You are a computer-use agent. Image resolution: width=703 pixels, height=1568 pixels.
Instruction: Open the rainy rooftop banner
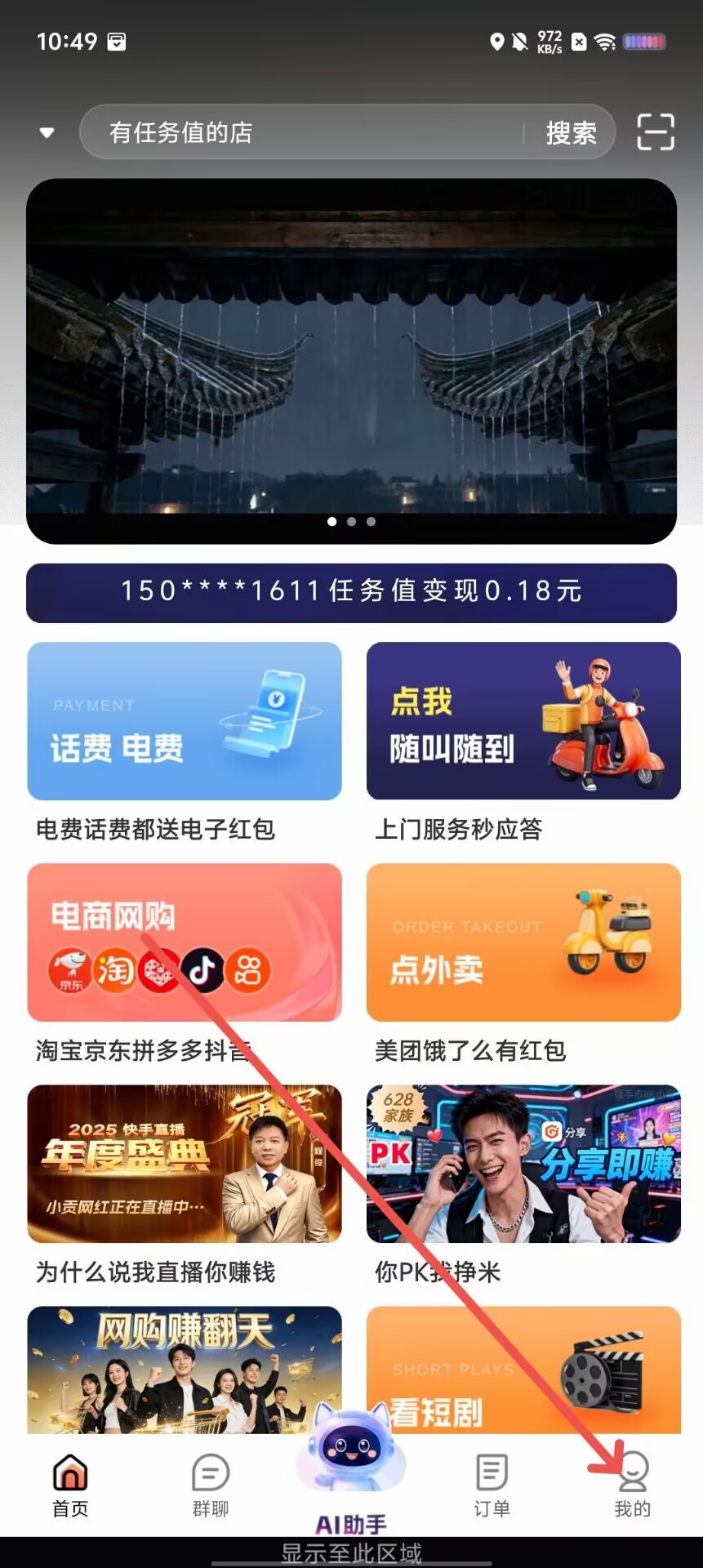click(351, 360)
